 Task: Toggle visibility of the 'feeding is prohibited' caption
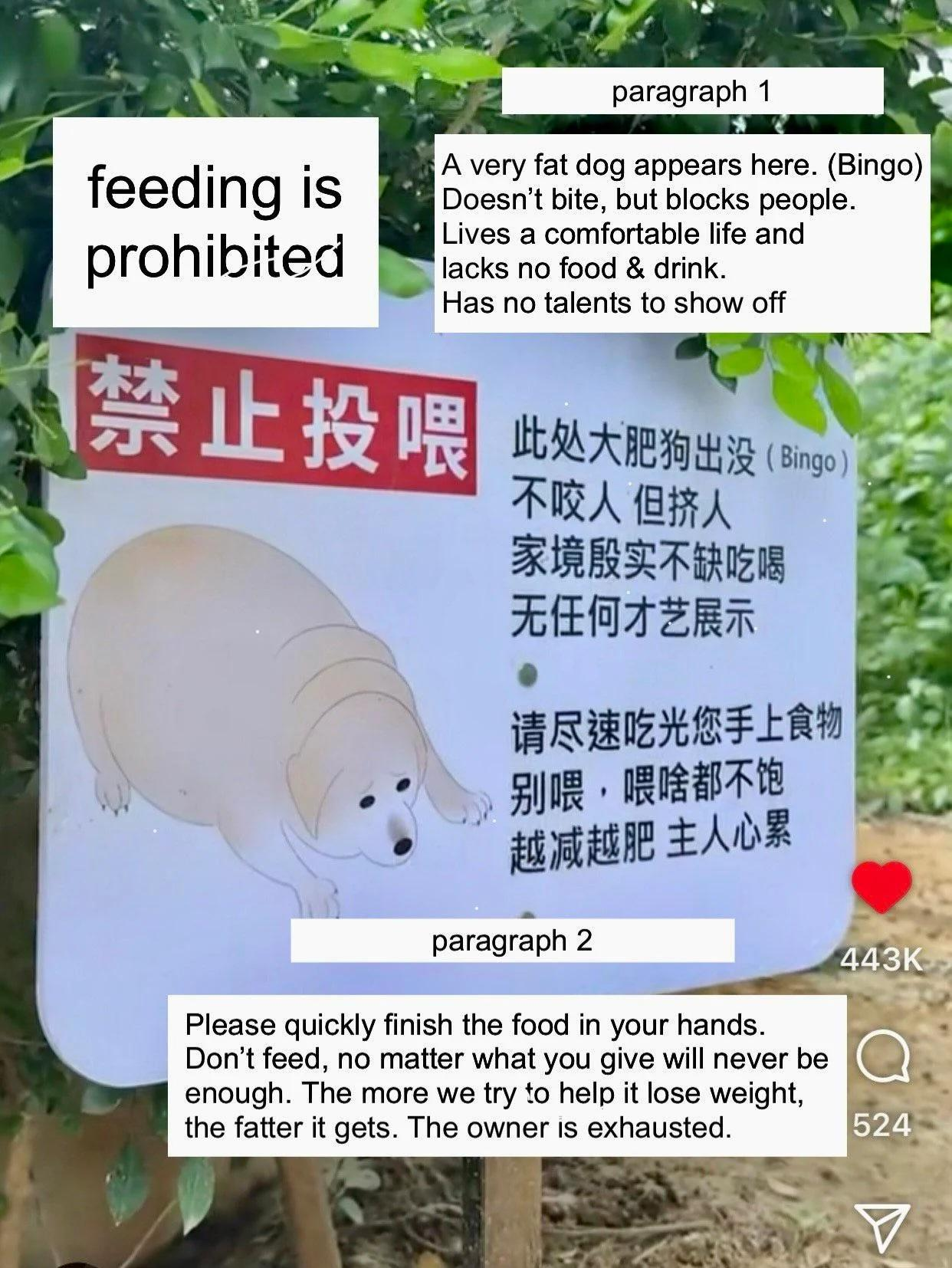coord(217,225)
